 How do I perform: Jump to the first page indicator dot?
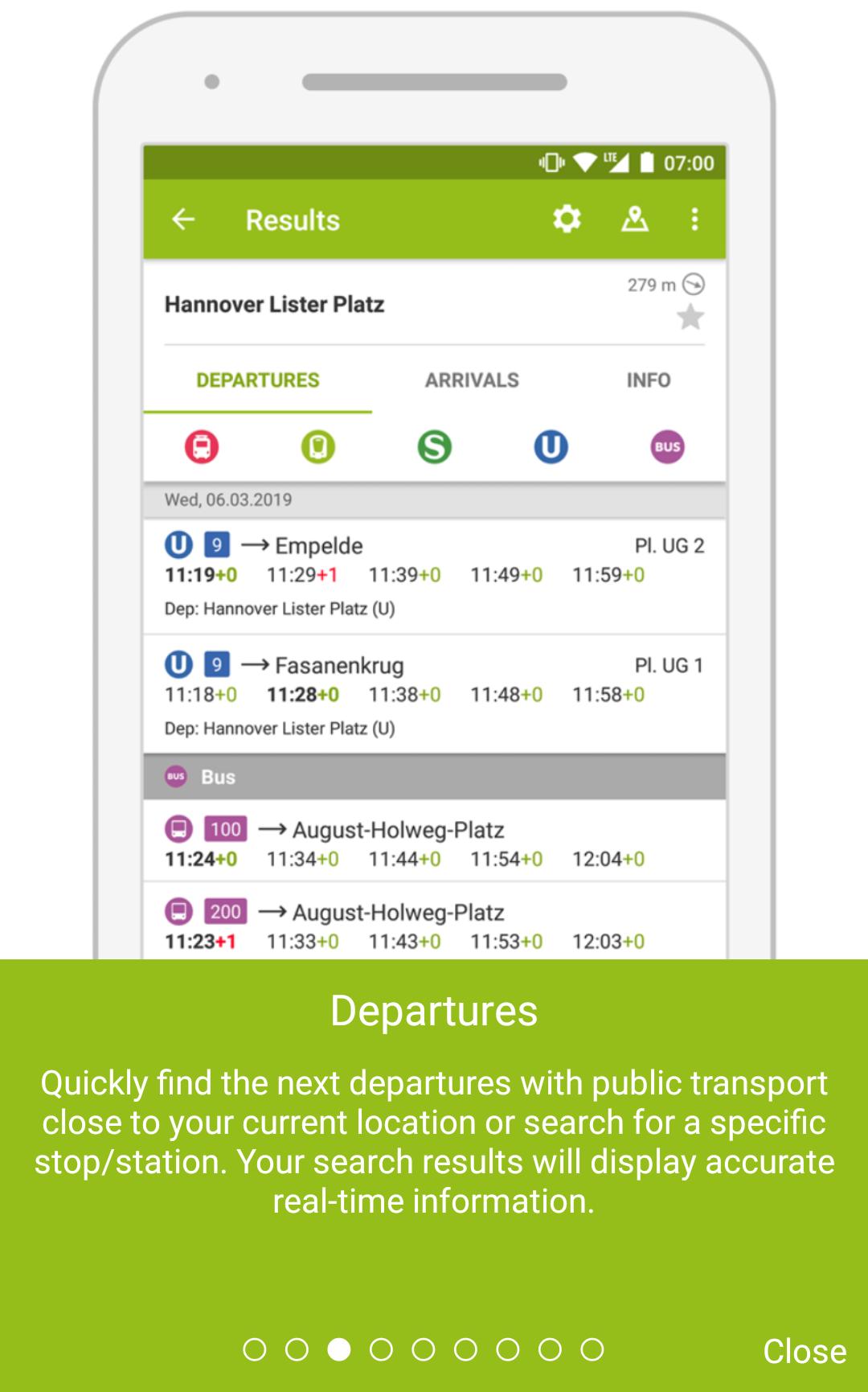(x=254, y=1349)
